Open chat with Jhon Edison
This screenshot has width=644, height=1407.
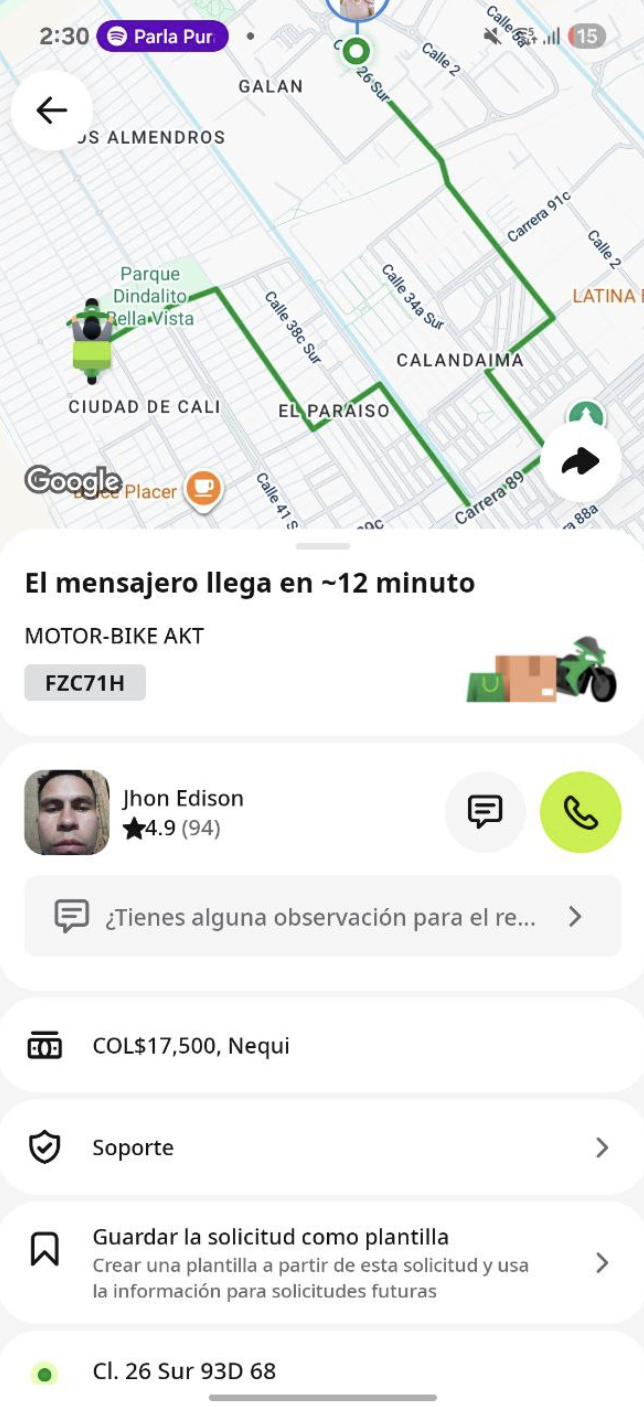tap(485, 812)
